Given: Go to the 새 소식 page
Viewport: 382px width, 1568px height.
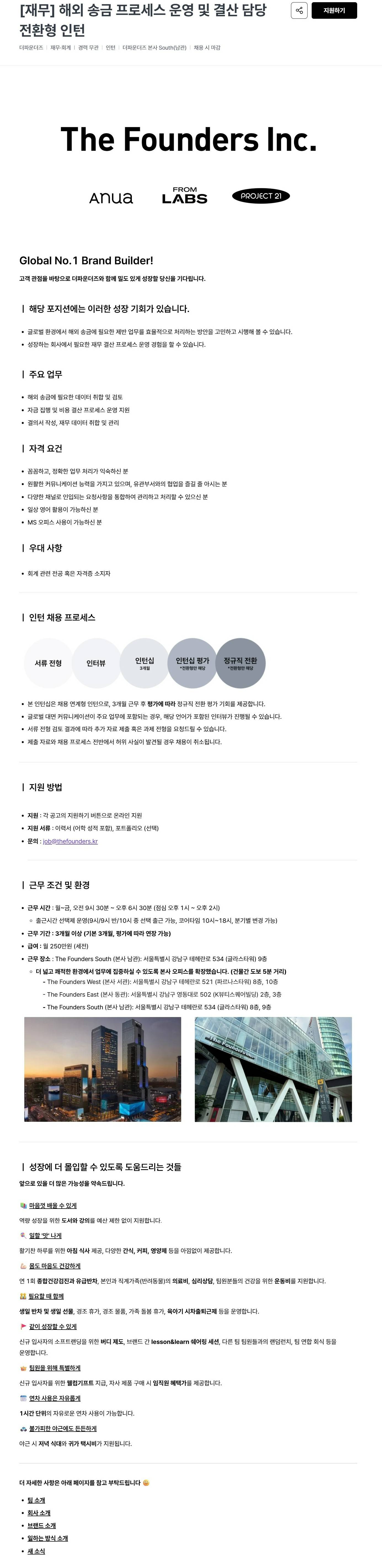Looking at the screenshot, I should coord(36,1551).
